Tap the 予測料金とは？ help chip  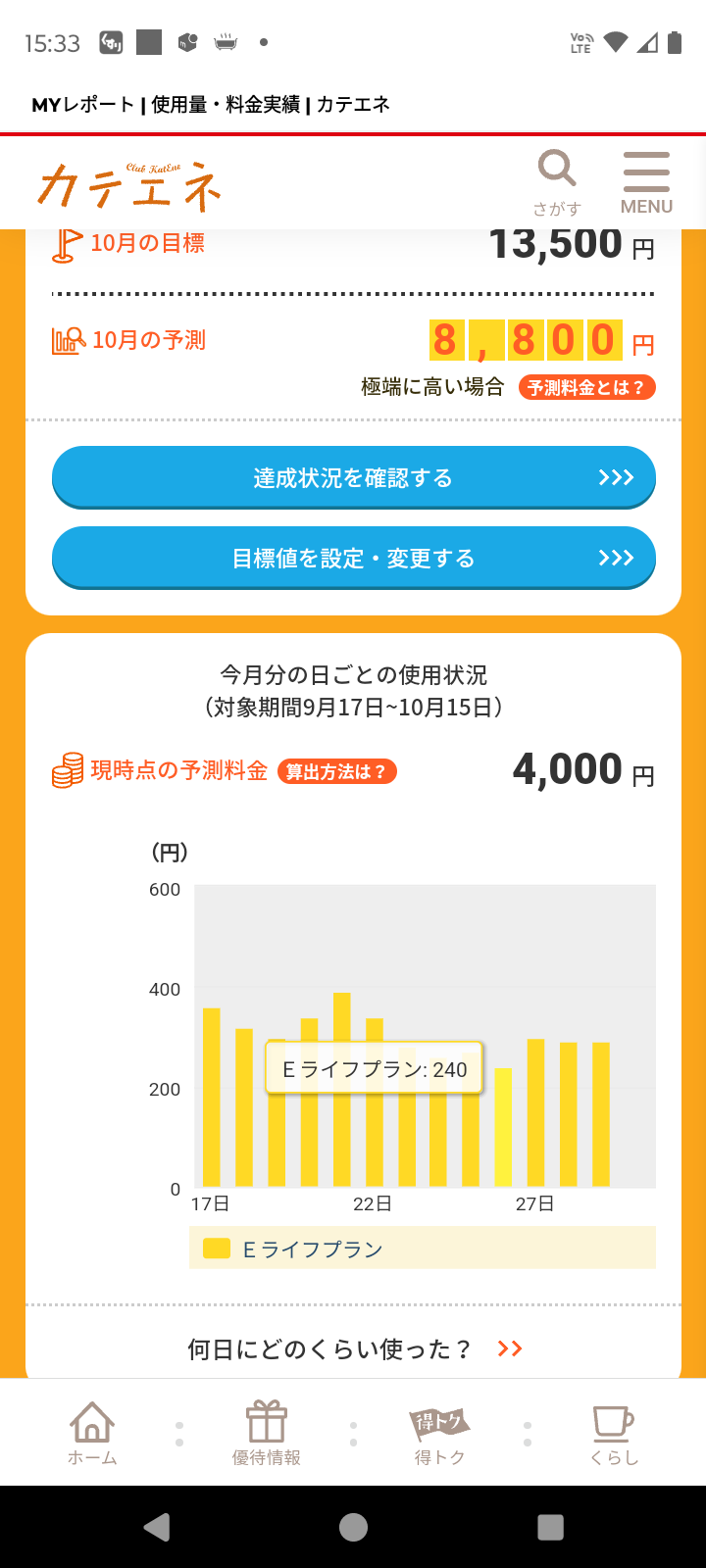pyautogui.click(x=586, y=388)
